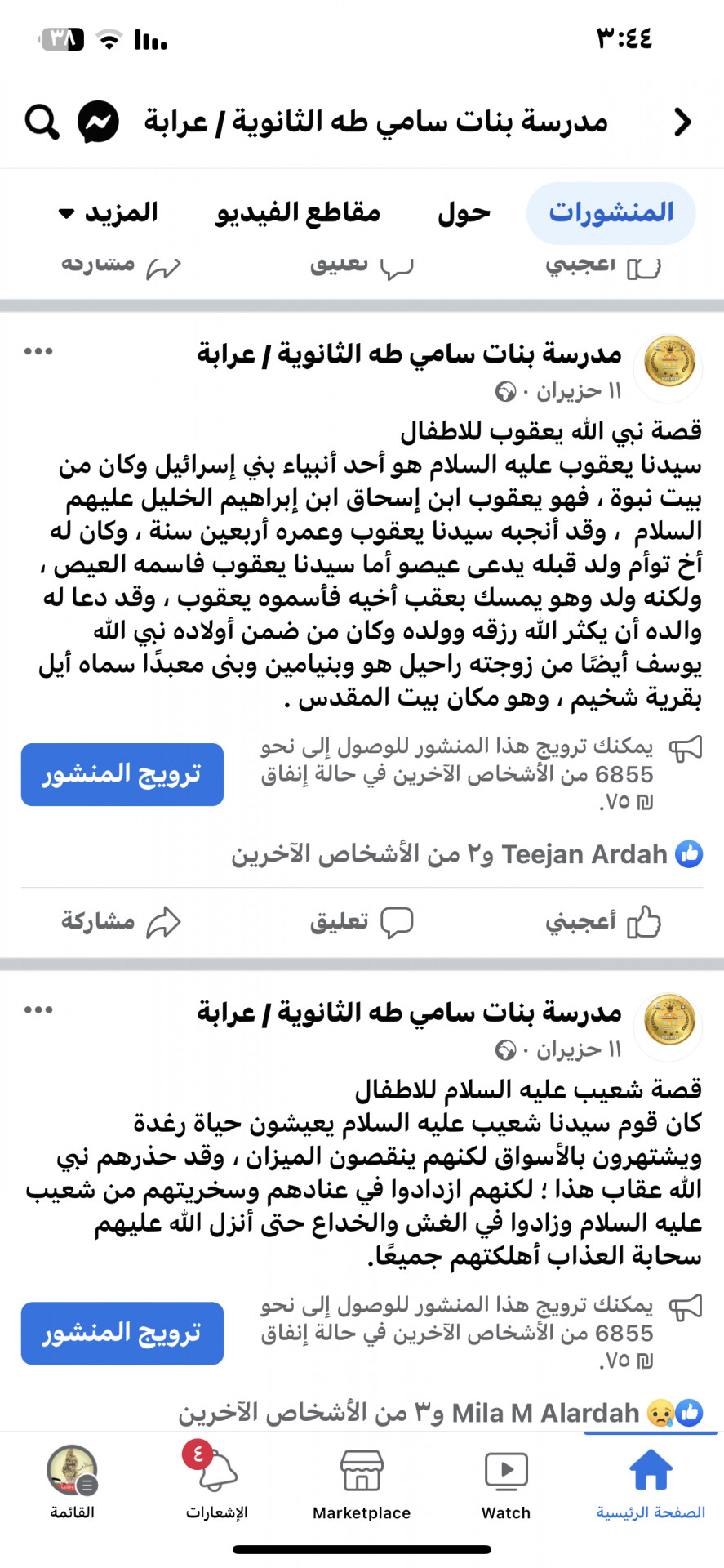Tap ترويج المنشور on the يعقوب story post

(122, 774)
